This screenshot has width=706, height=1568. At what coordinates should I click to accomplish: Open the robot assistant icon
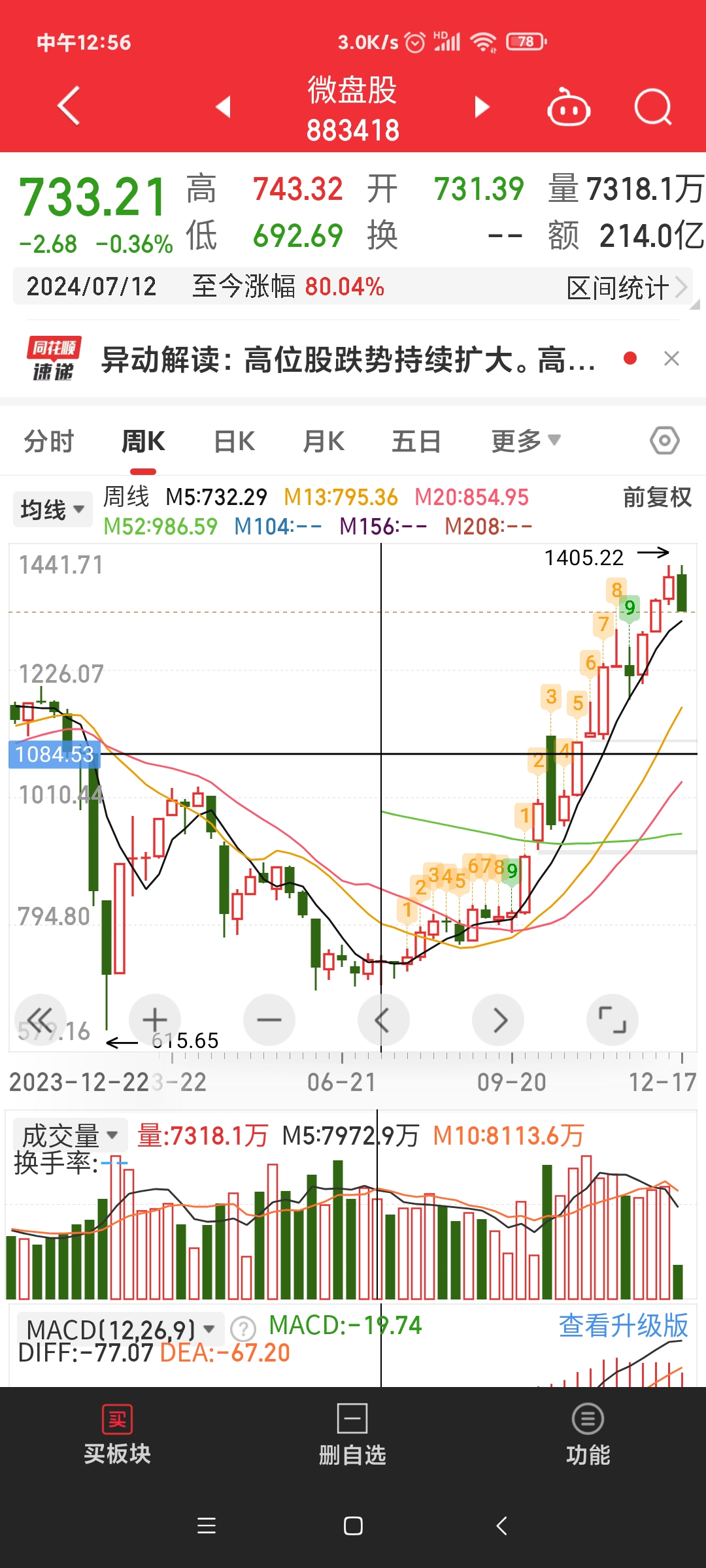pos(568,108)
